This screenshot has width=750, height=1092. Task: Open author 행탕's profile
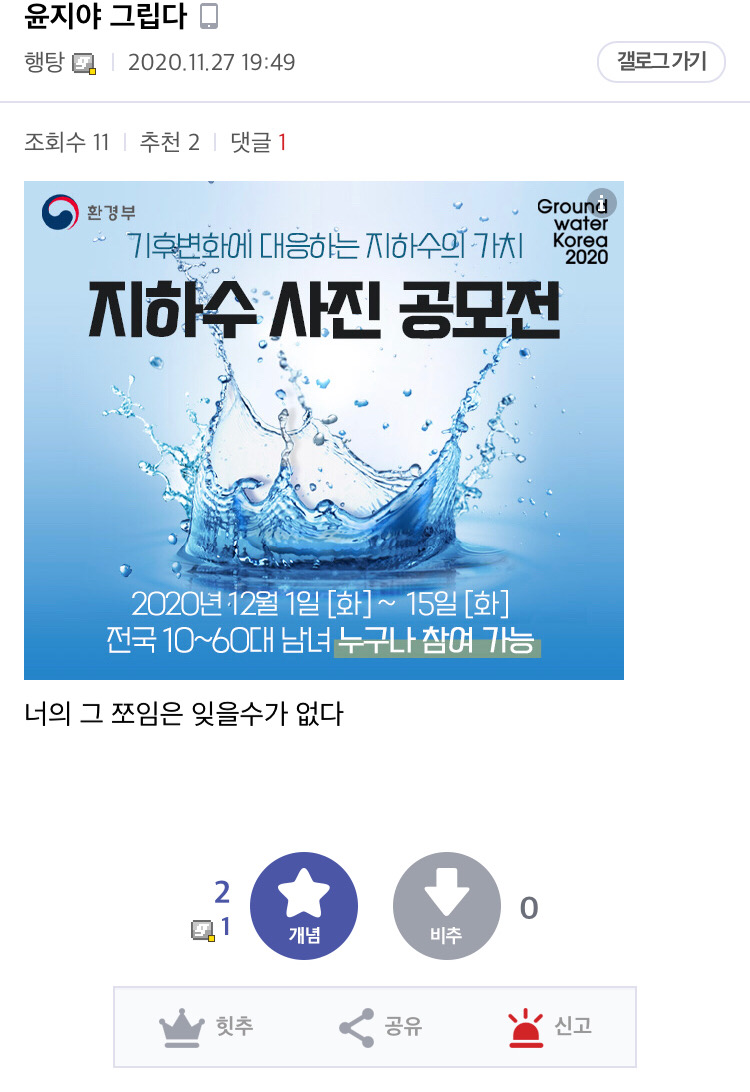(45, 62)
